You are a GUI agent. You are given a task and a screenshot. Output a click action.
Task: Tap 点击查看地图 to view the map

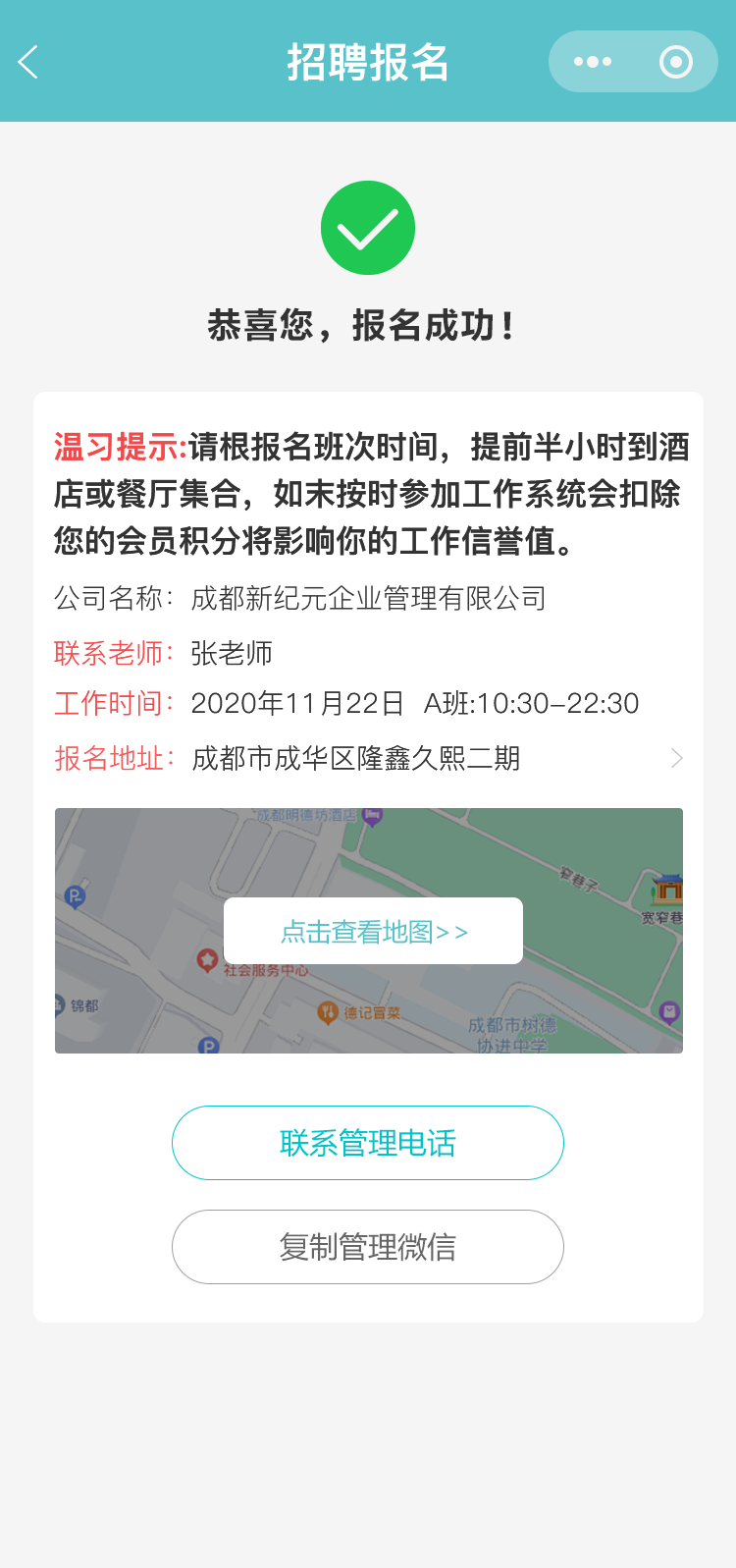(373, 931)
